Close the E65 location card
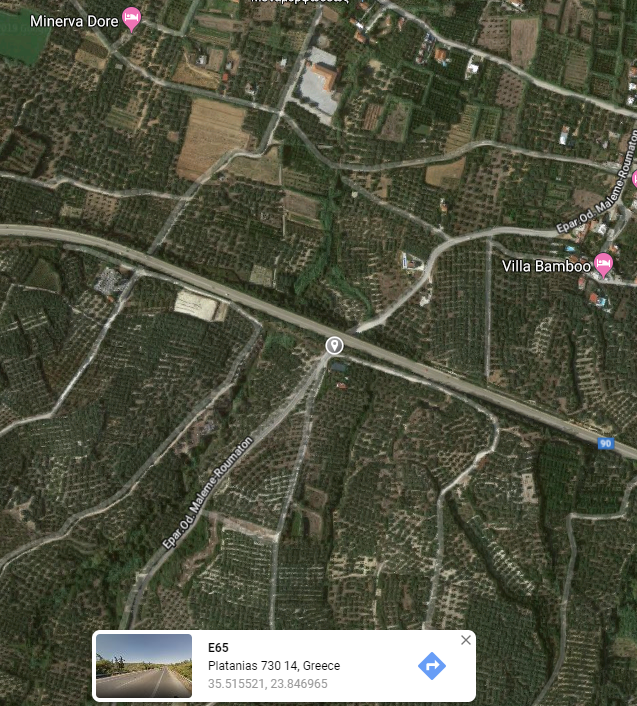The width and height of the screenshot is (637, 706). [x=466, y=640]
